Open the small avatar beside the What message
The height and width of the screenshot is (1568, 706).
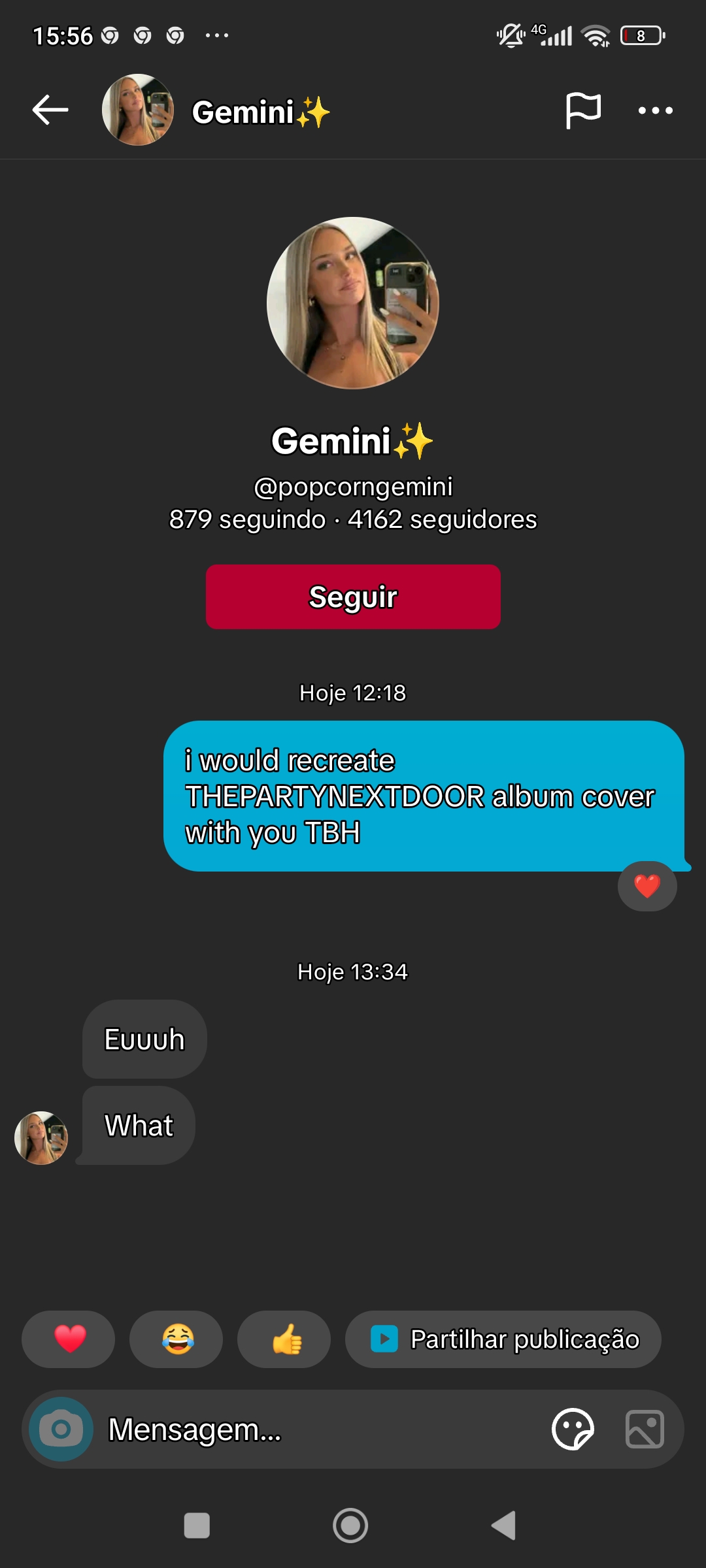(41, 1138)
